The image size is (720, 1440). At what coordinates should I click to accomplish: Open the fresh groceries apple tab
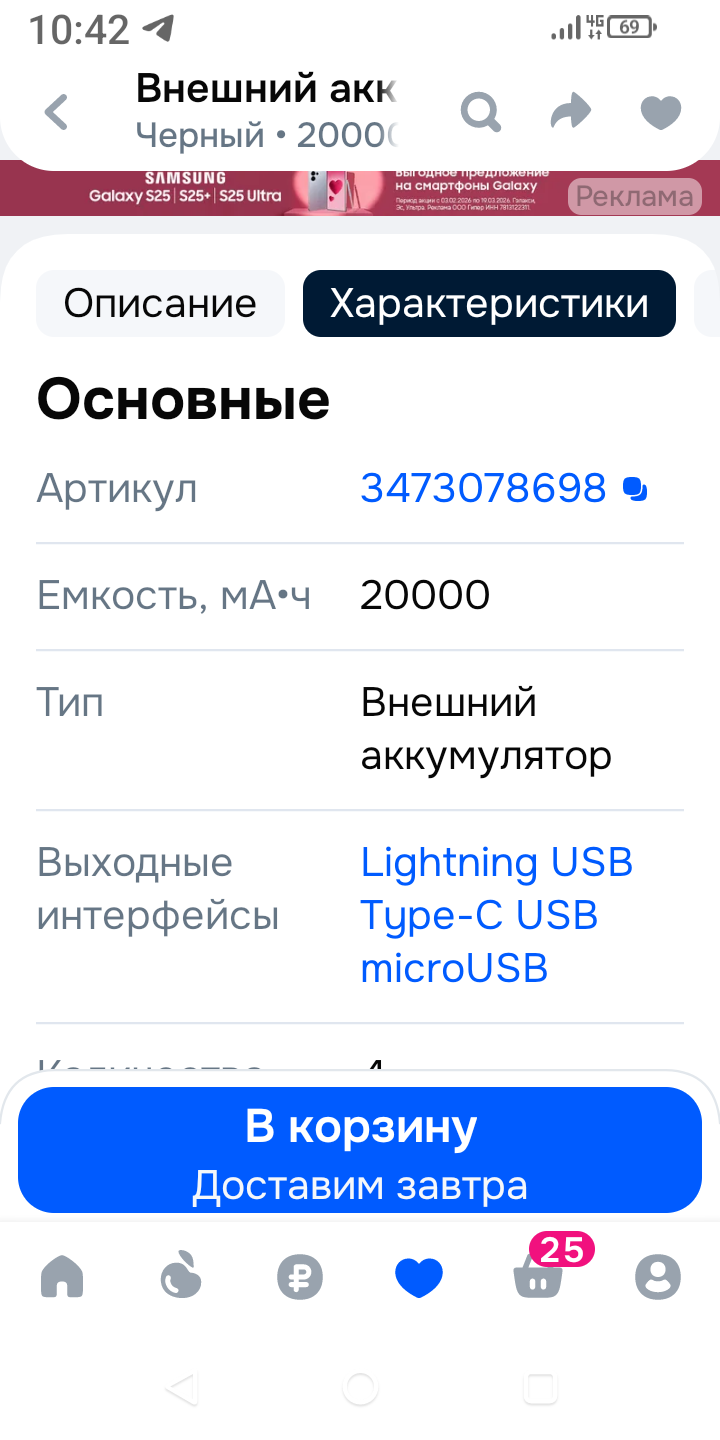[x=181, y=1277]
